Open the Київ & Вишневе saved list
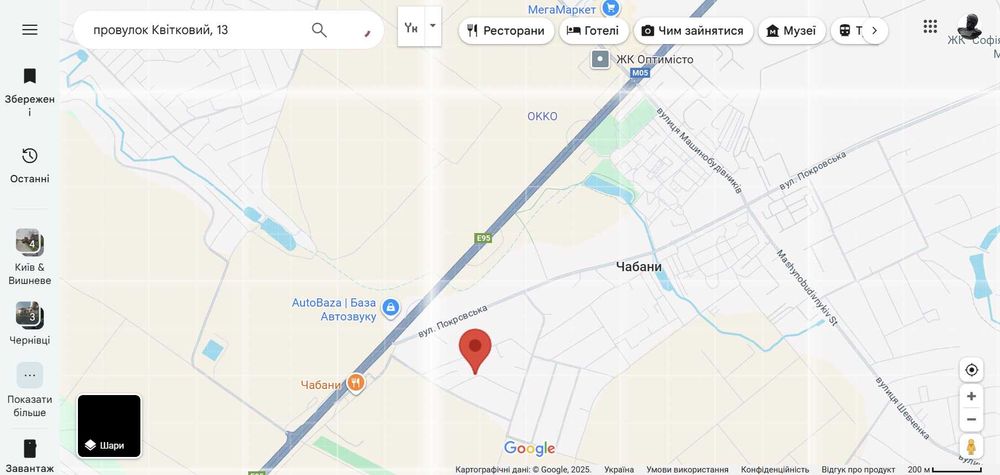Viewport: 1000px width, 475px height. point(30,257)
